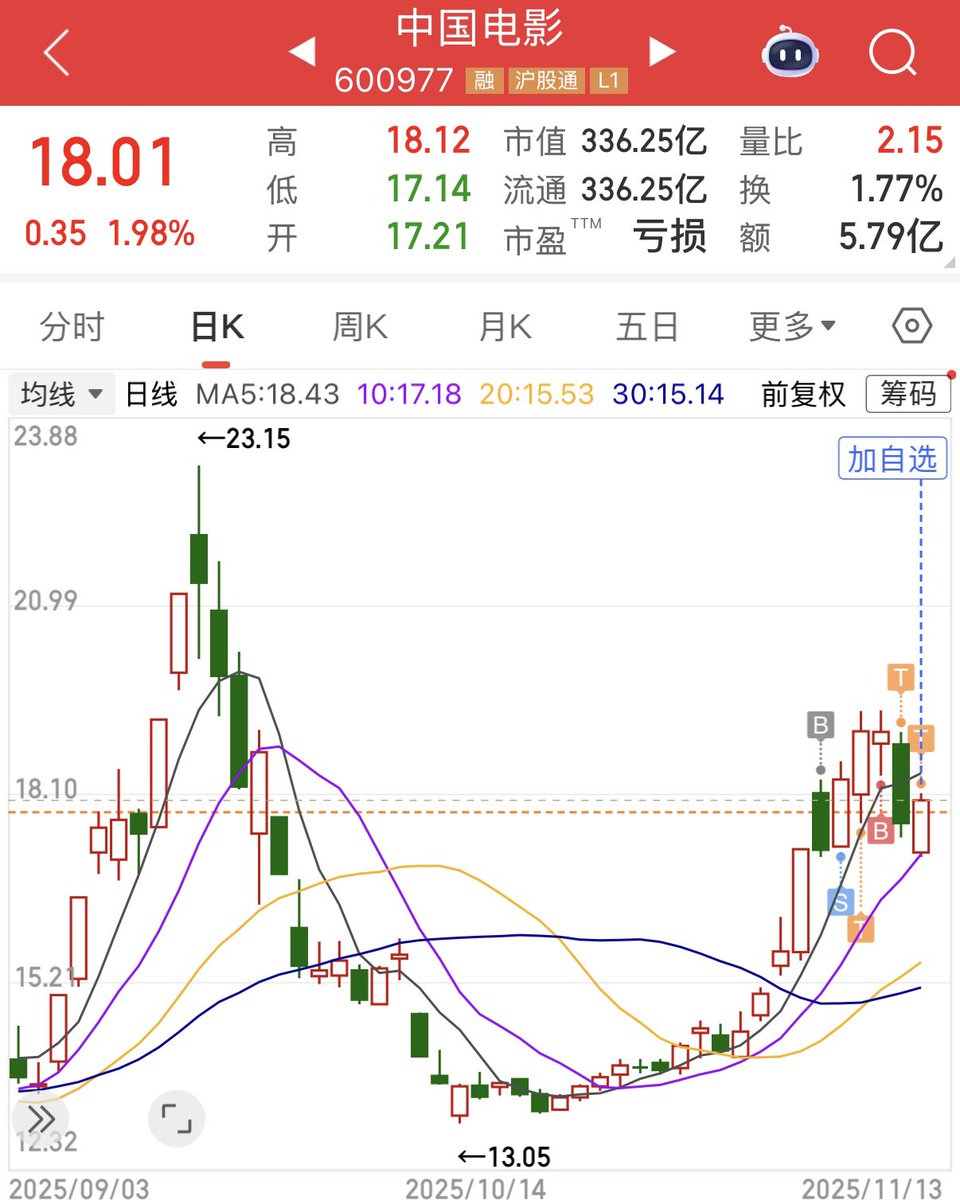Switch to the 周K chart
960x1200 pixels.
pyautogui.click(x=360, y=327)
